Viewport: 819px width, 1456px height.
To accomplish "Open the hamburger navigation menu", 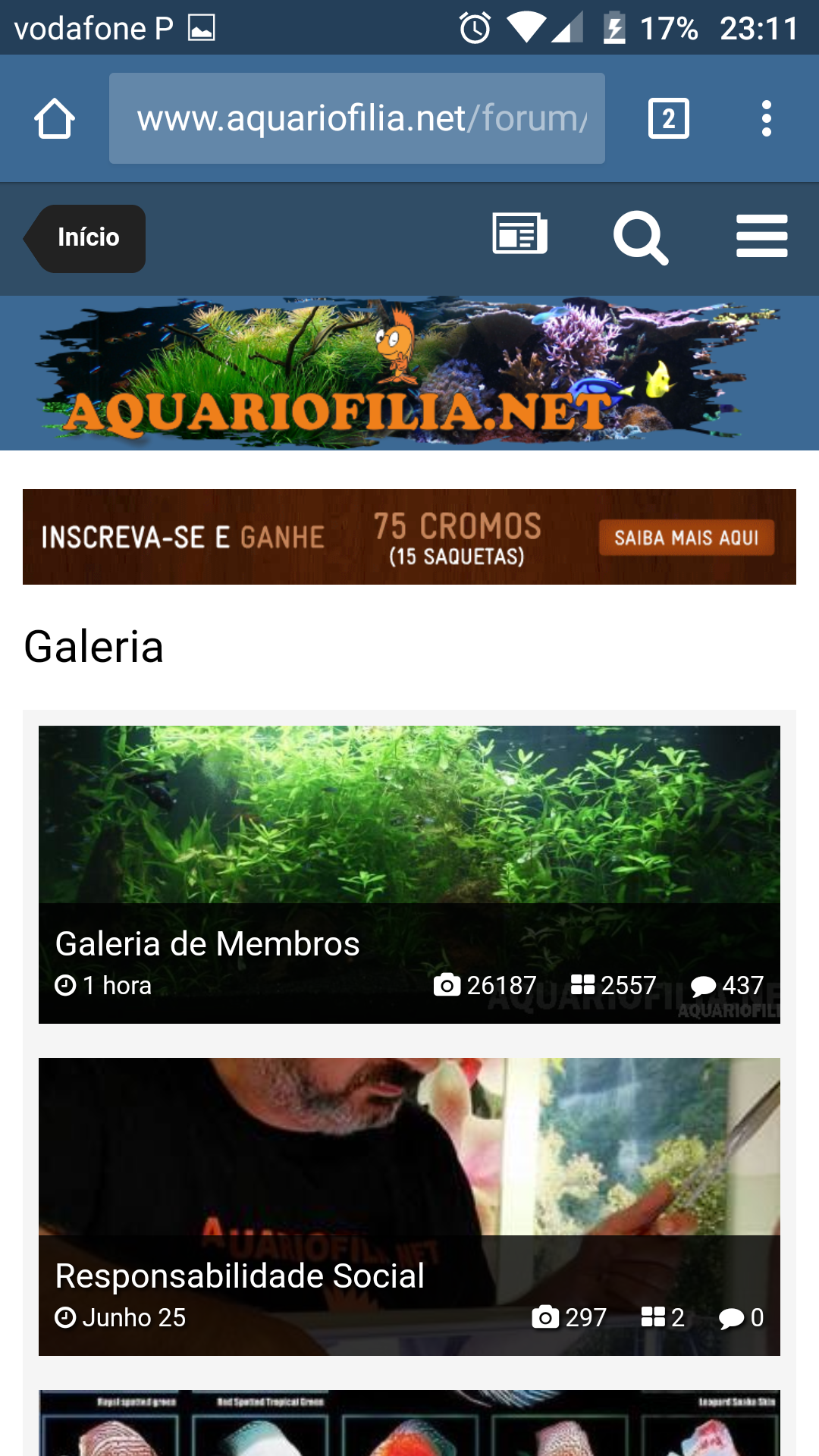I will (x=762, y=237).
